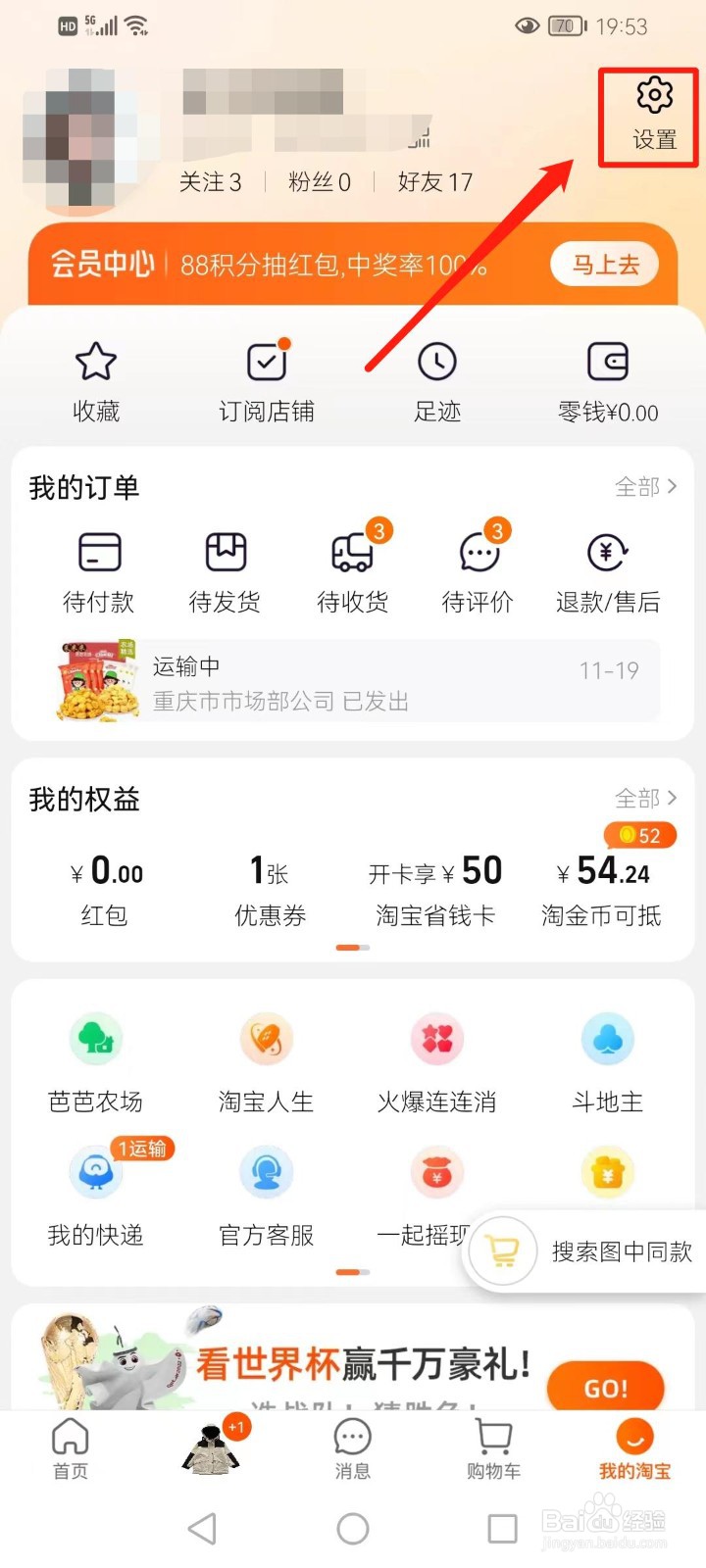Switch to the 购物车 cart tab

(493, 1449)
